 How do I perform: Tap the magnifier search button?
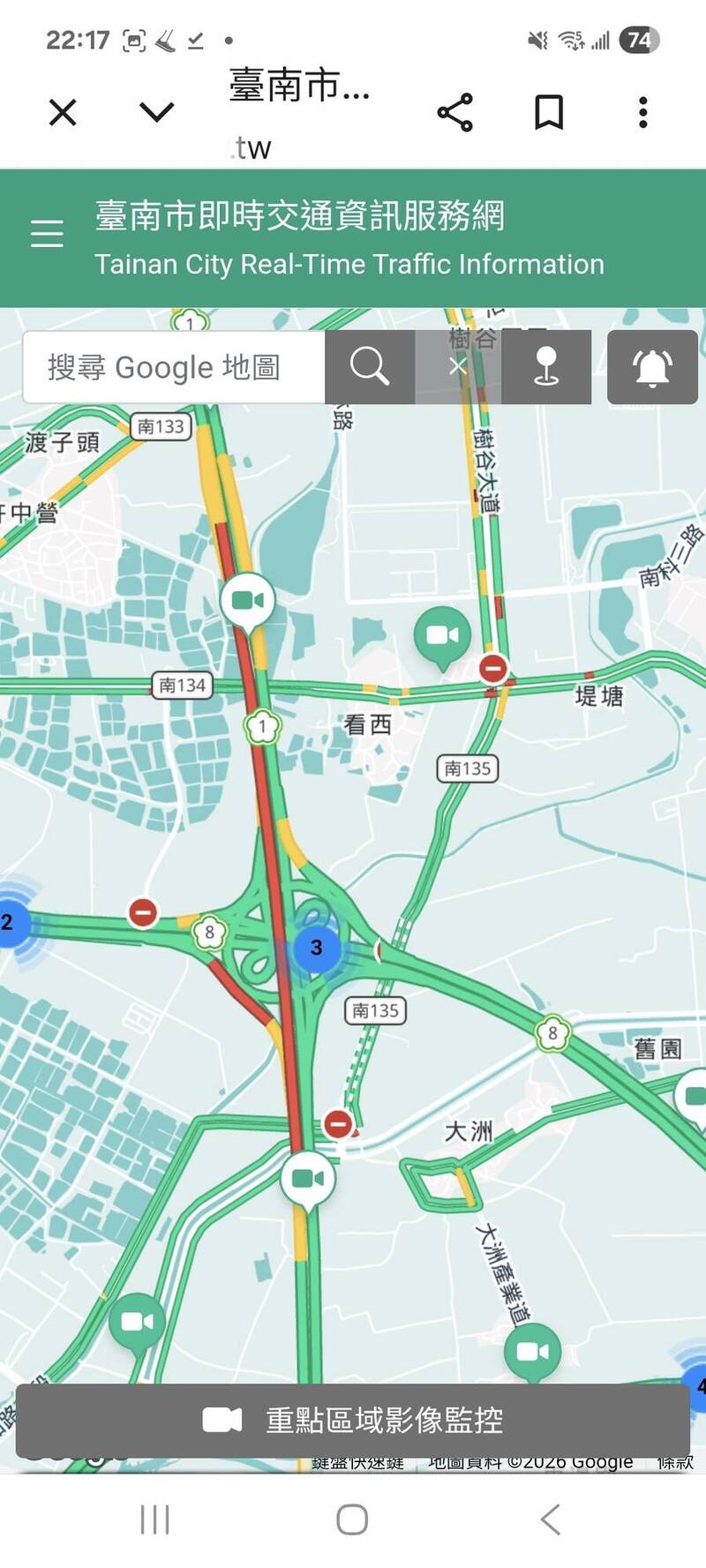[369, 367]
